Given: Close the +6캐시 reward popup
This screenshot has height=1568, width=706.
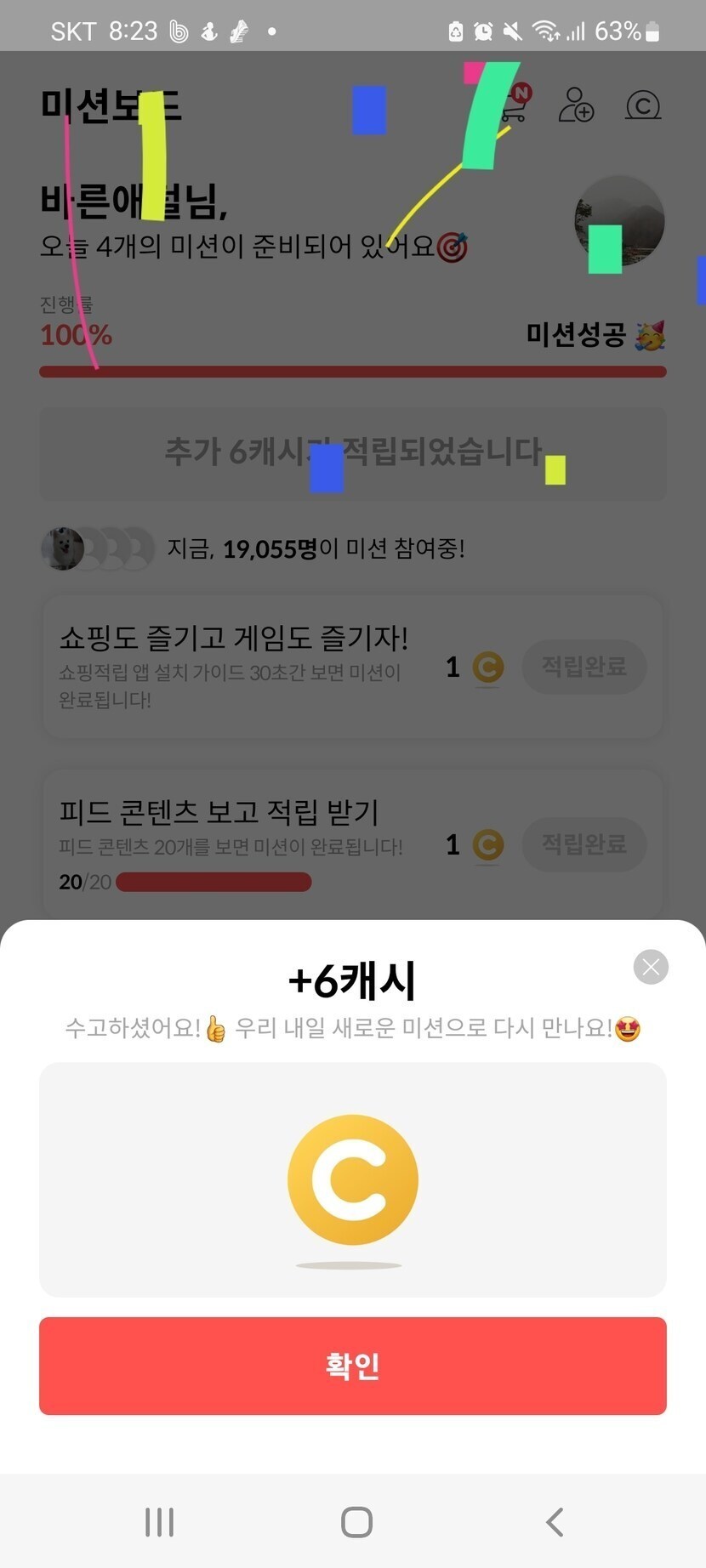Looking at the screenshot, I should pyautogui.click(x=651, y=967).
